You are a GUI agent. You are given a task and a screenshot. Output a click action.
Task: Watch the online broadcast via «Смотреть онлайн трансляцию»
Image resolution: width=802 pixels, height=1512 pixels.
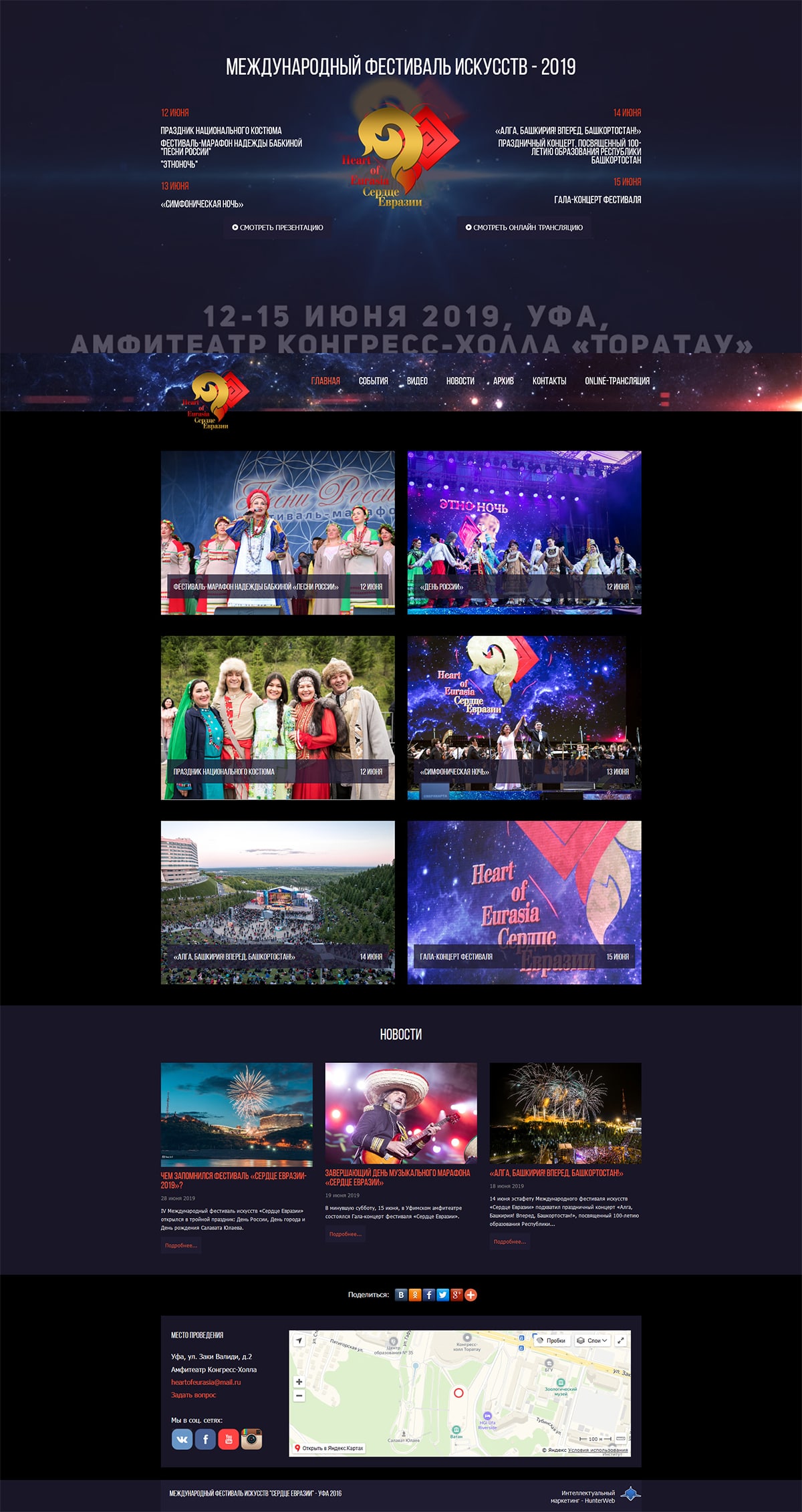(524, 228)
